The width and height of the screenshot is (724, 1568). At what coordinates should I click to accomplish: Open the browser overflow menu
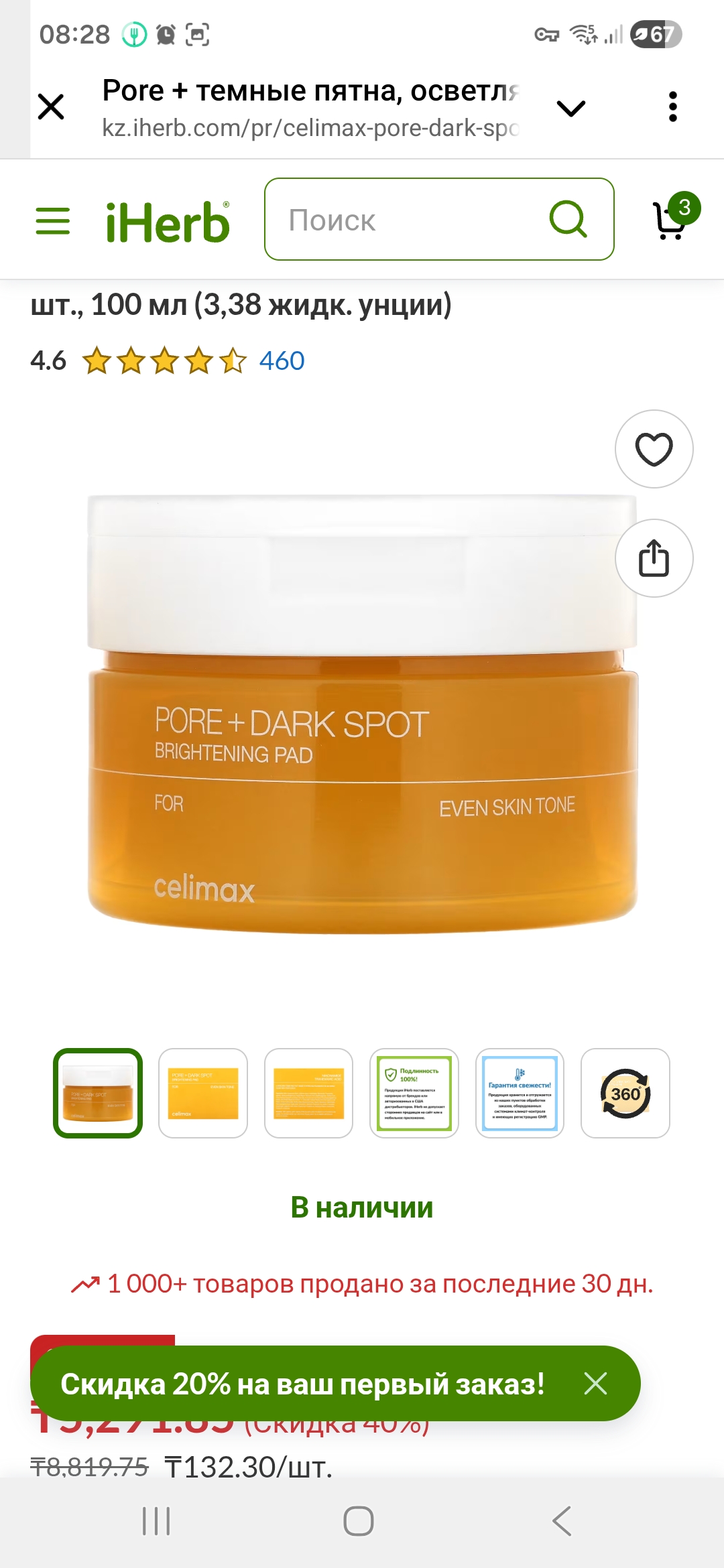(672, 107)
